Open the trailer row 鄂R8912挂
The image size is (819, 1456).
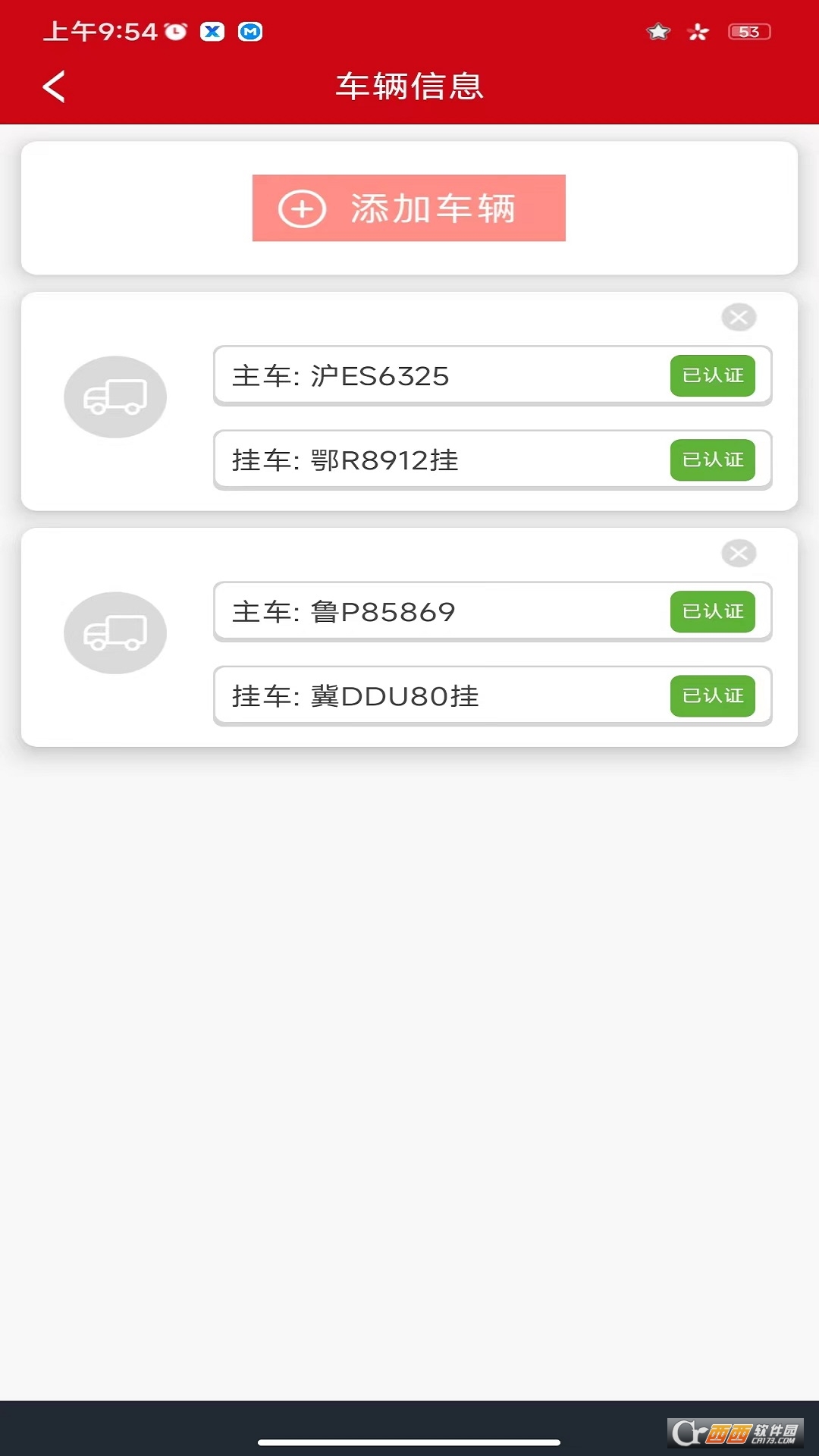440,460
